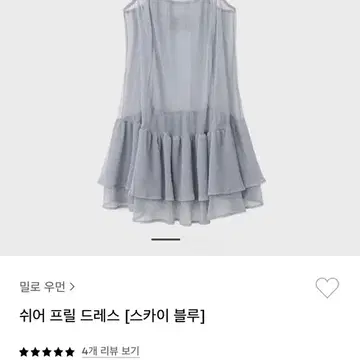
Task: Tap the sky blue dress product image
Action: tap(180, 112)
